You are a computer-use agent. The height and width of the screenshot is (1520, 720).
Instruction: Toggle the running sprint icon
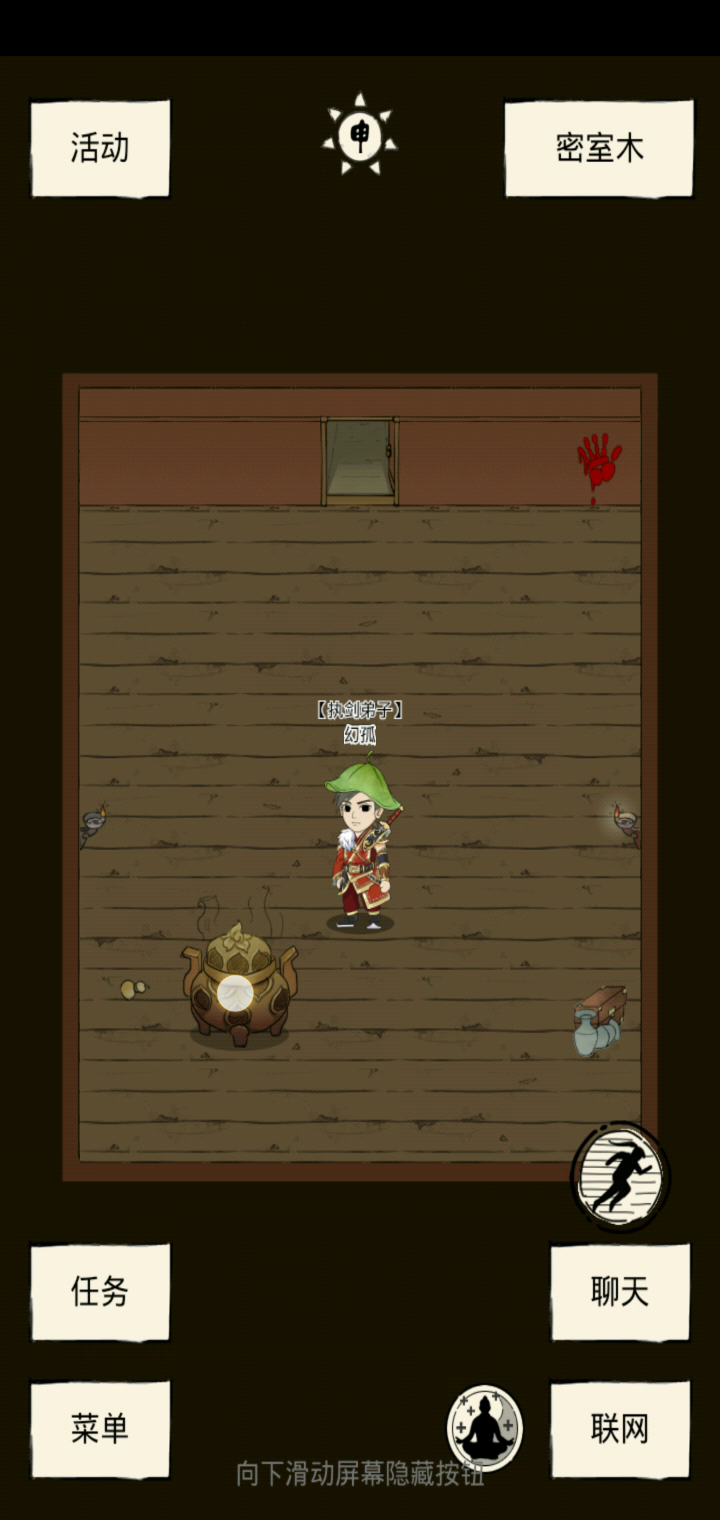point(620,1177)
